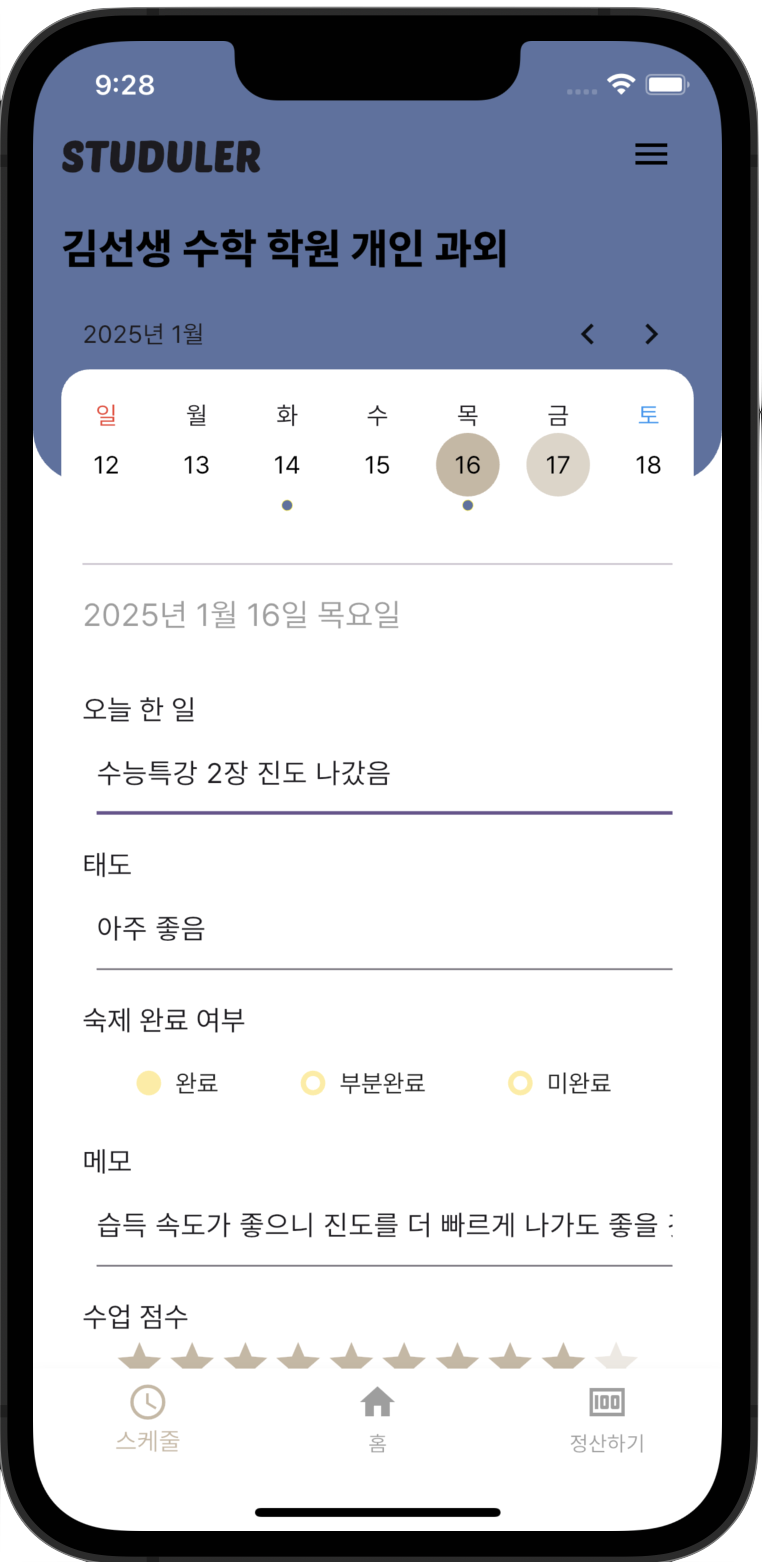Select Wednesday the 15th
Viewport: 762px width, 1562px height.
[377, 464]
